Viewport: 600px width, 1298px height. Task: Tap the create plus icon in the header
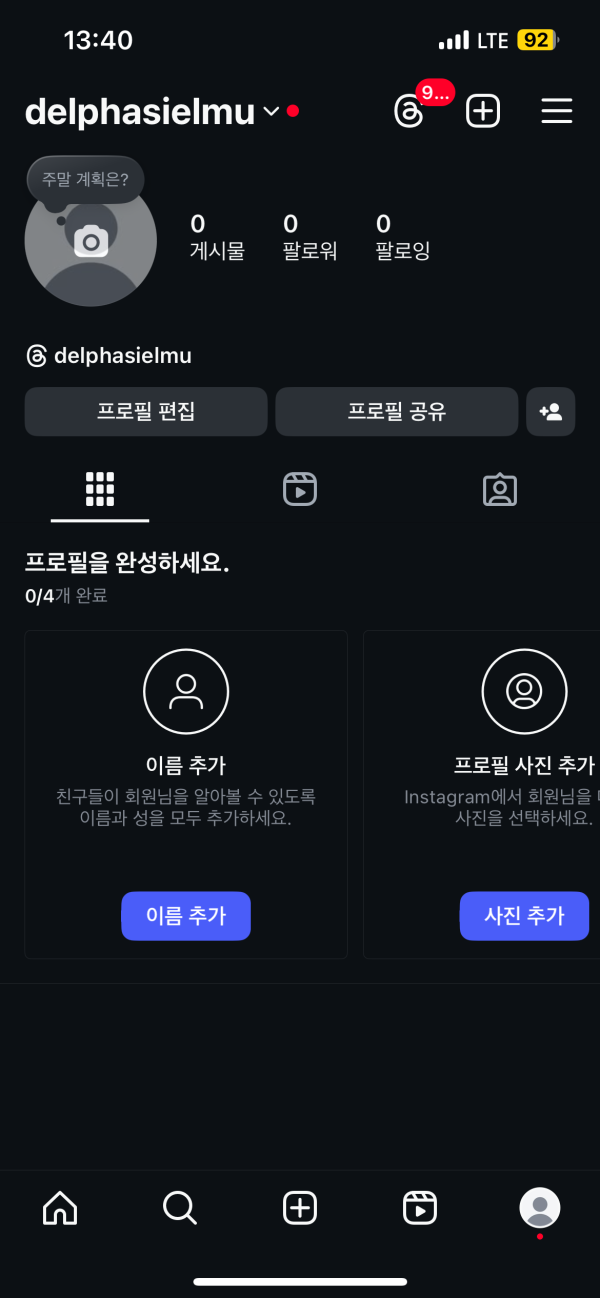click(x=483, y=111)
